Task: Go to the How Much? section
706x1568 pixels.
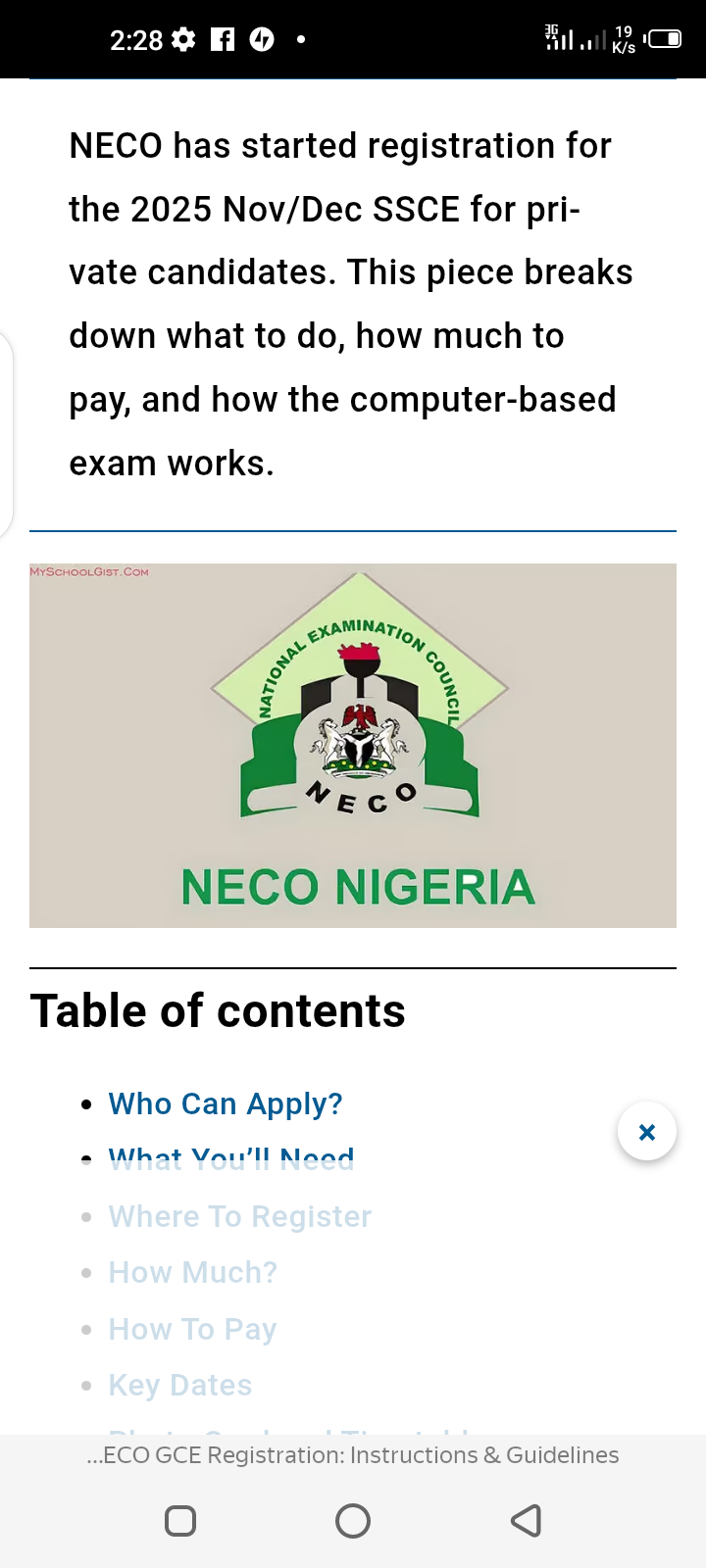Action: pos(192,1273)
